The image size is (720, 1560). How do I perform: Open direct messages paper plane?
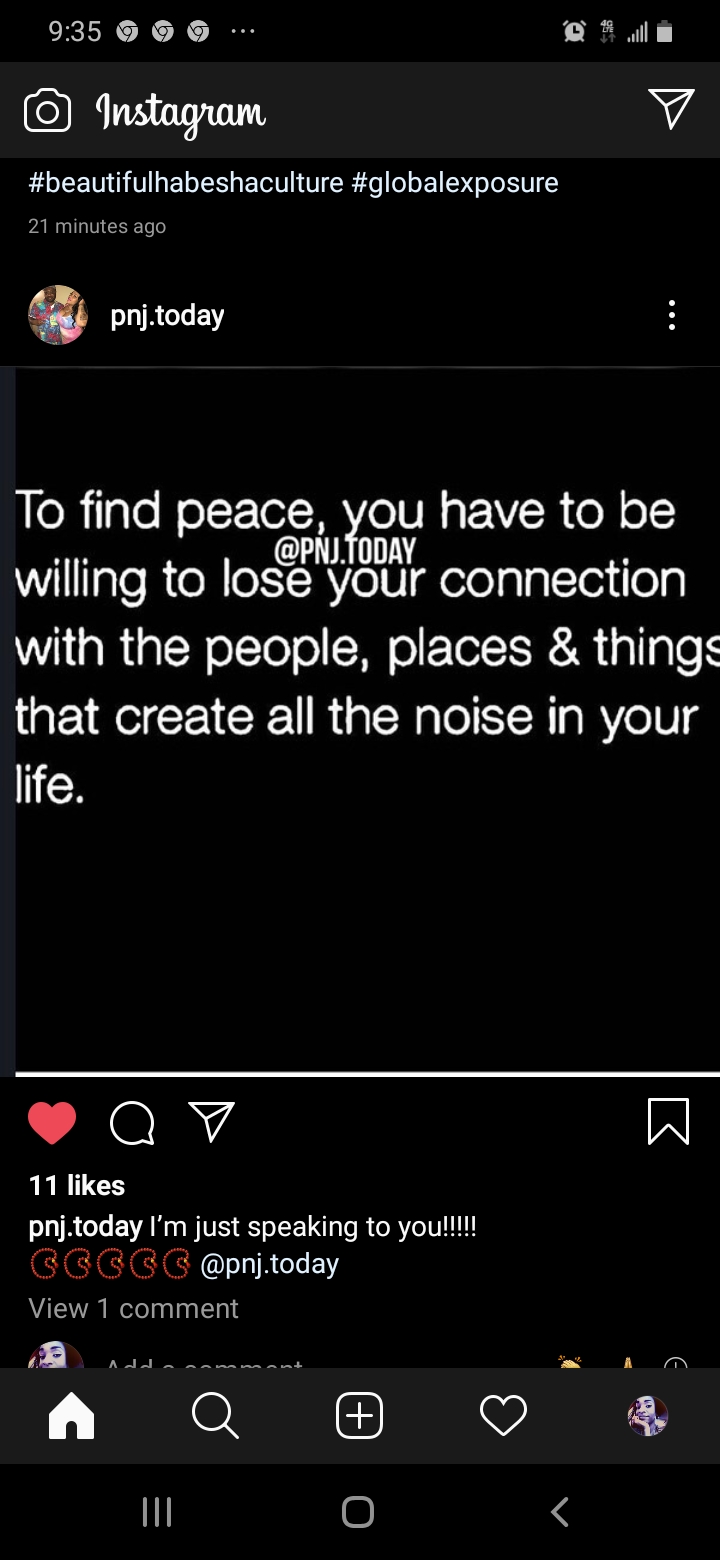point(670,109)
